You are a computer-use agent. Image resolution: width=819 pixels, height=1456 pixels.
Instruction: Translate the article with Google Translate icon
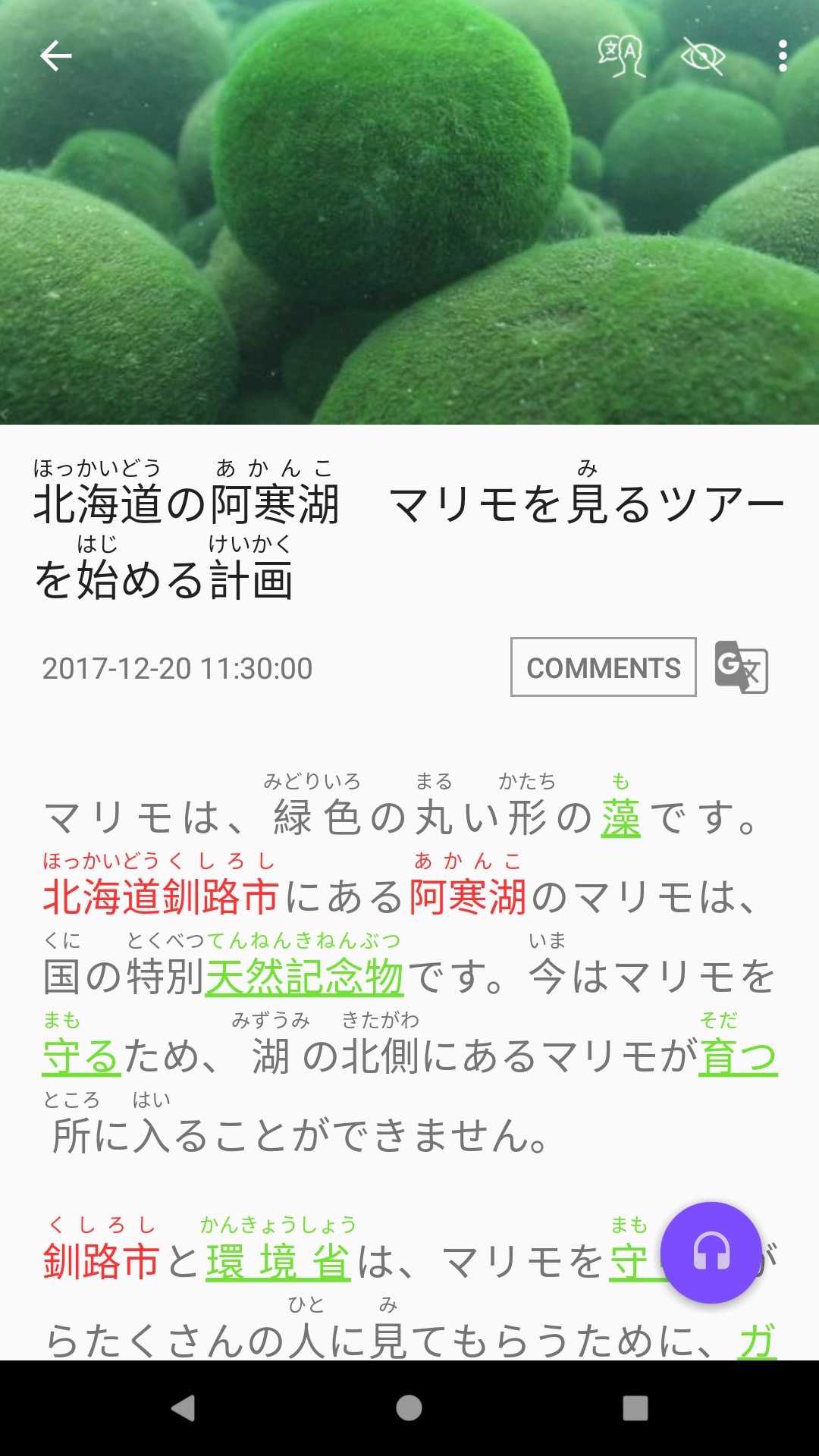(x=741, y=667)
